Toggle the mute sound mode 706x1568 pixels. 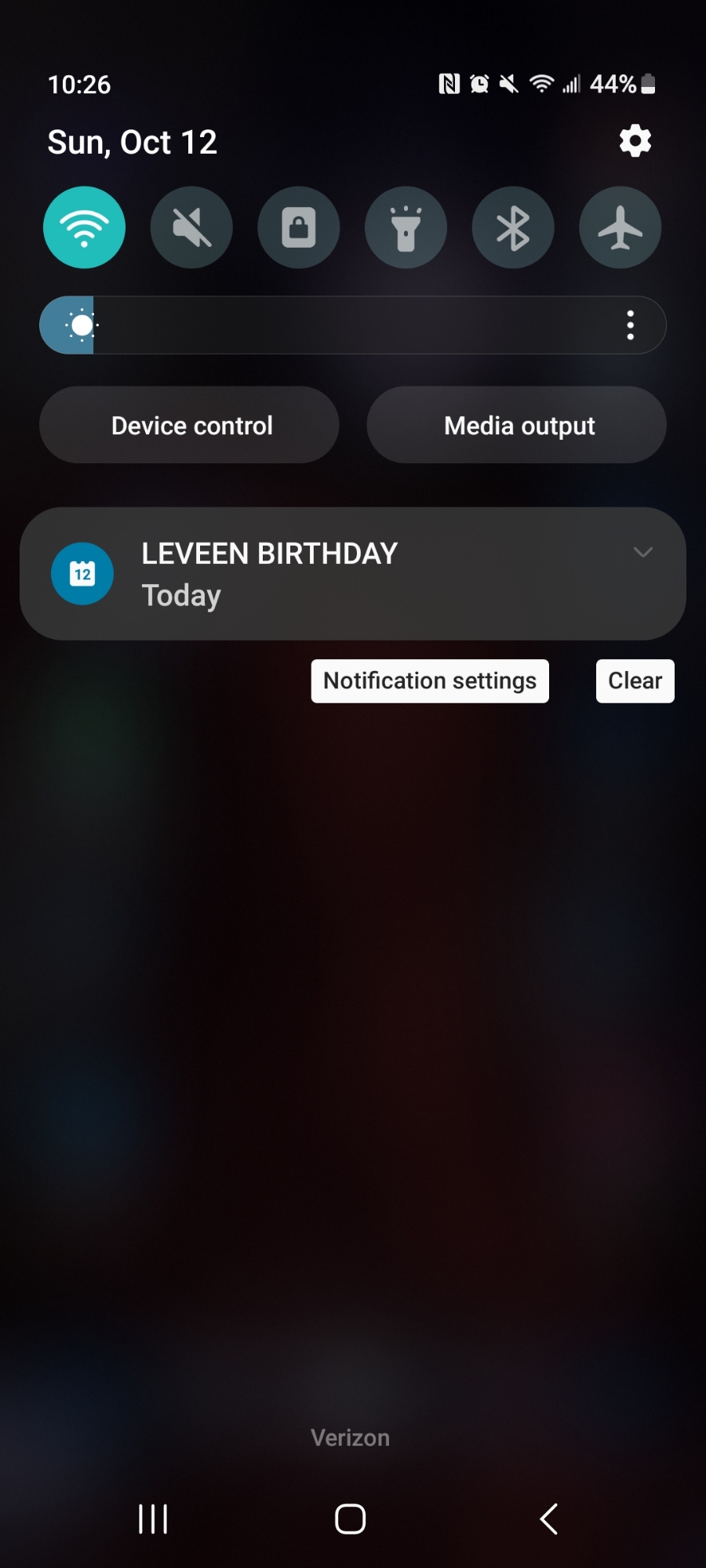[x=191, y=227]
